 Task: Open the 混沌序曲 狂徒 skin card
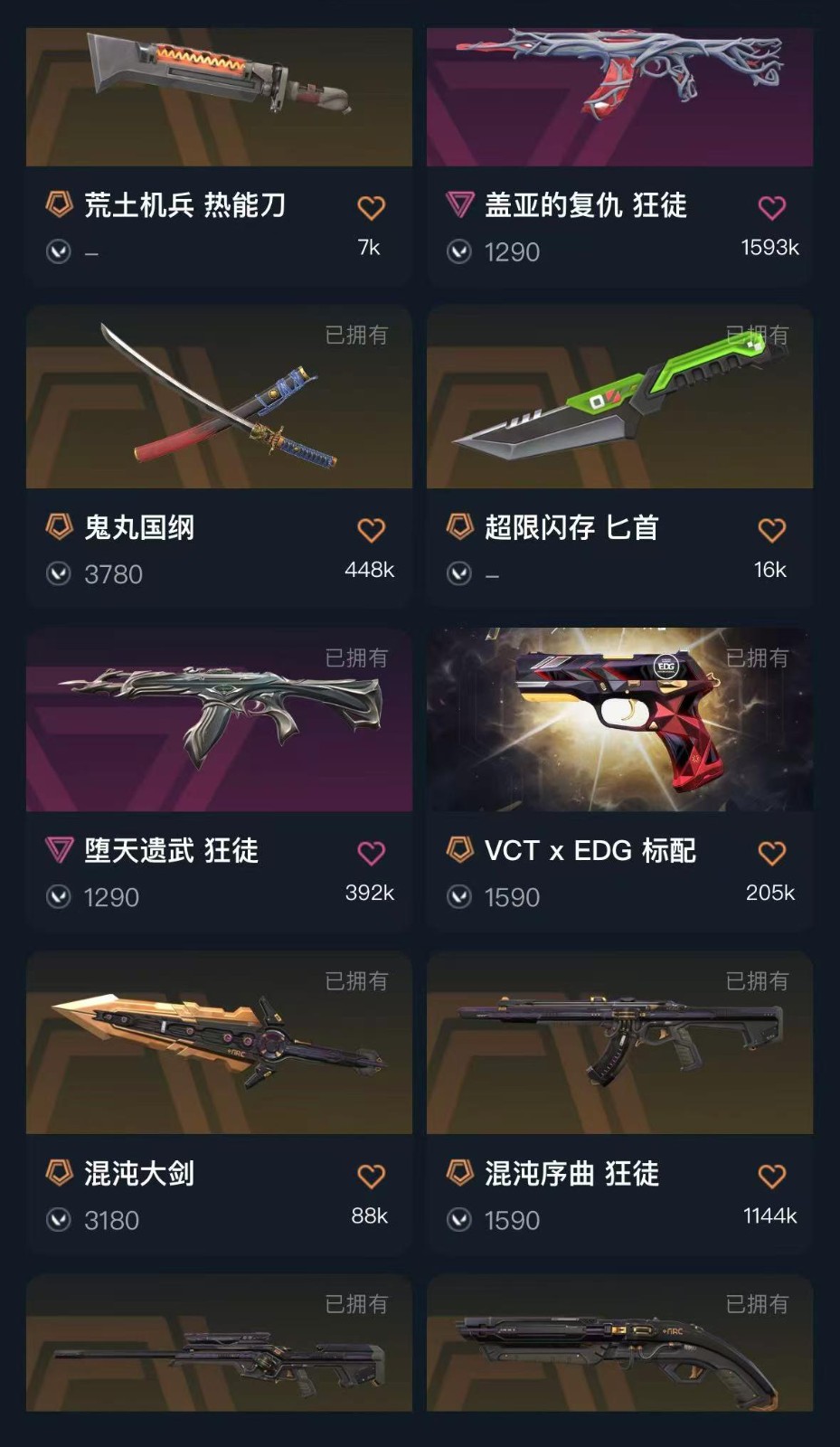[619, 1044]
